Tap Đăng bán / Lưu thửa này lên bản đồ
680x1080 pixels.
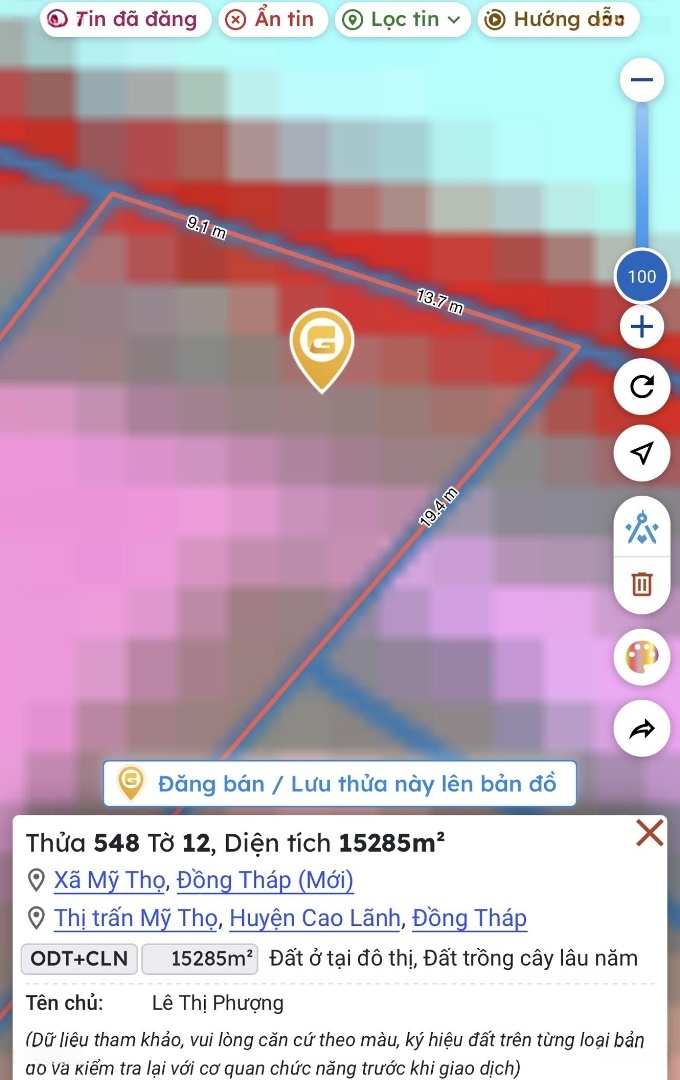click(x=340, y=784)
